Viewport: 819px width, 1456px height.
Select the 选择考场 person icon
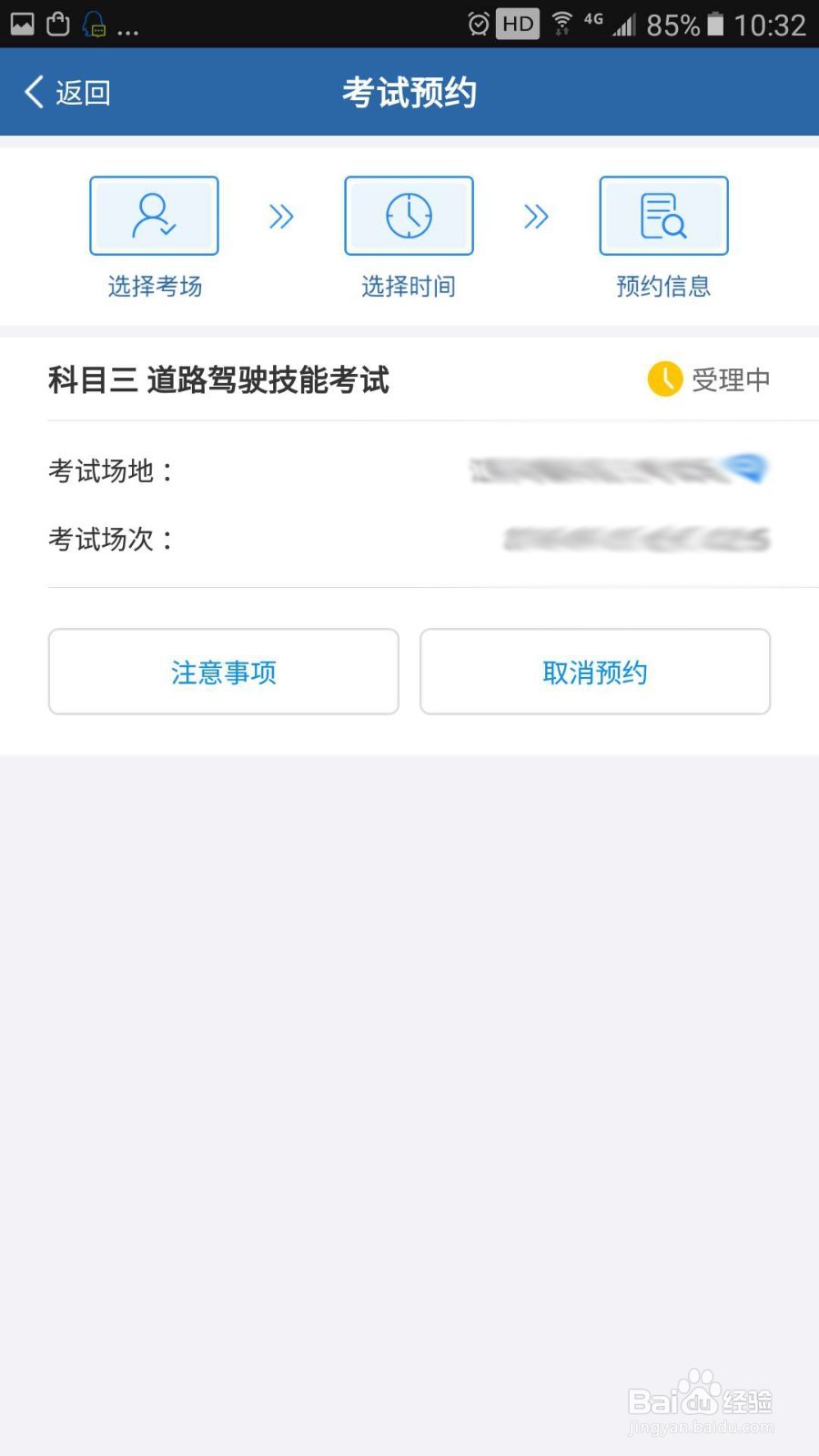pos(153,215)
